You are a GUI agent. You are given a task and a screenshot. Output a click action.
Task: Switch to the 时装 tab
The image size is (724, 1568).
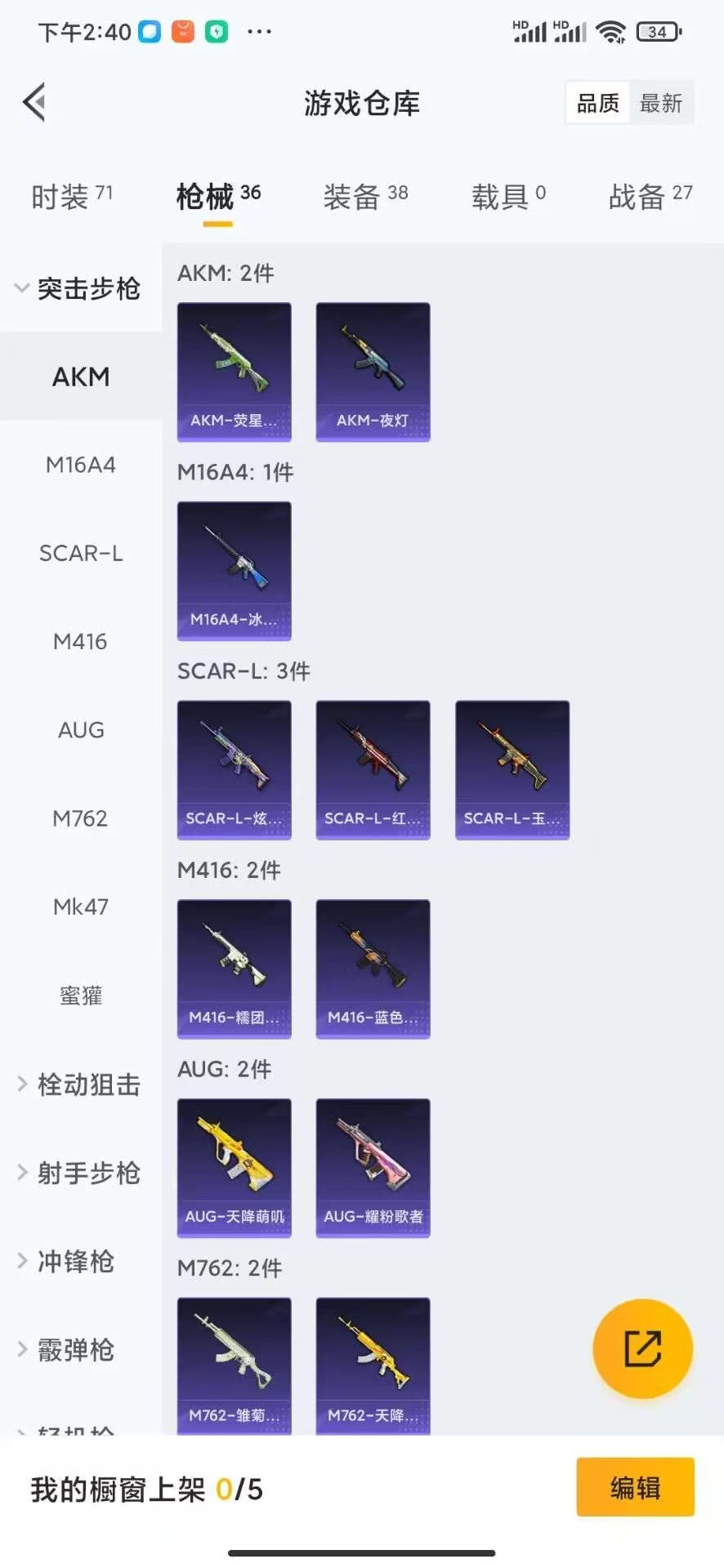click(x=71, y=196)
